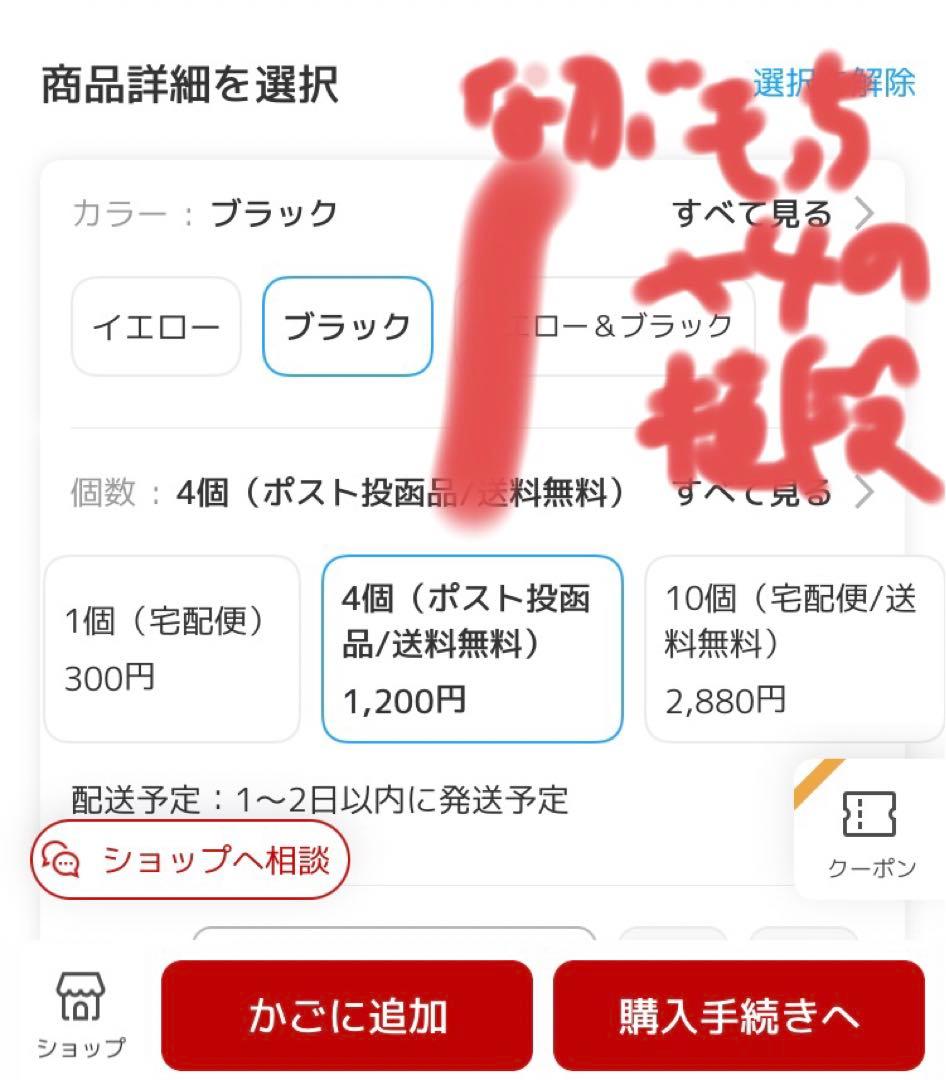Clear selection with 選択解除
The image size is (946, 1080).
coord(833,83)
